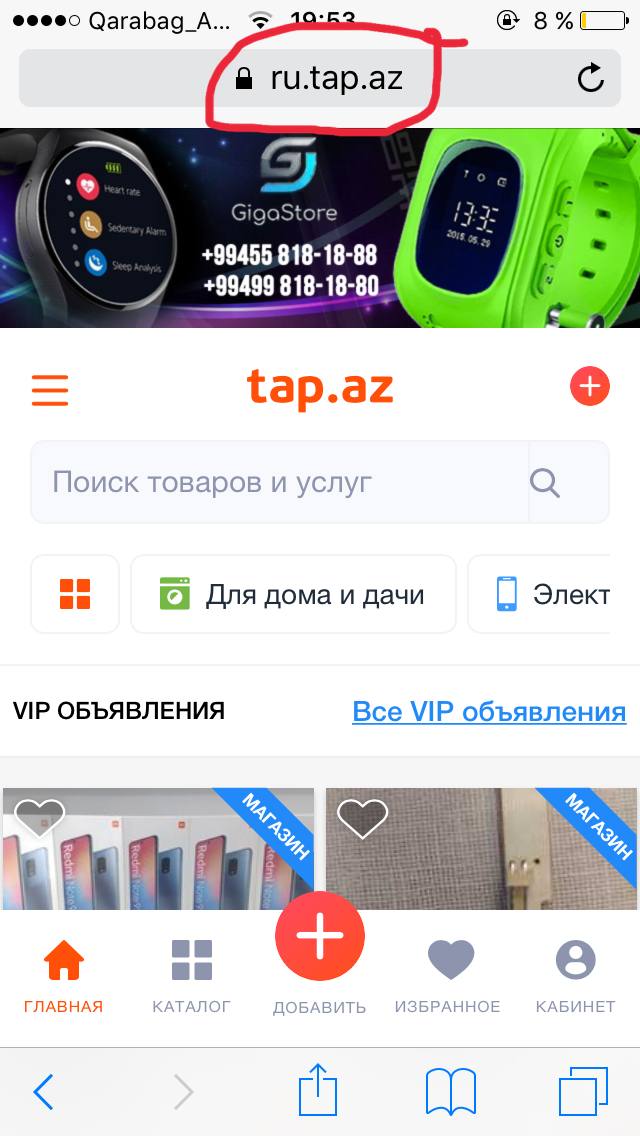The width and height of the screenshot is (640, 1136).
Task: Tap the red plus icon near the logo
Action: [589, 386]
